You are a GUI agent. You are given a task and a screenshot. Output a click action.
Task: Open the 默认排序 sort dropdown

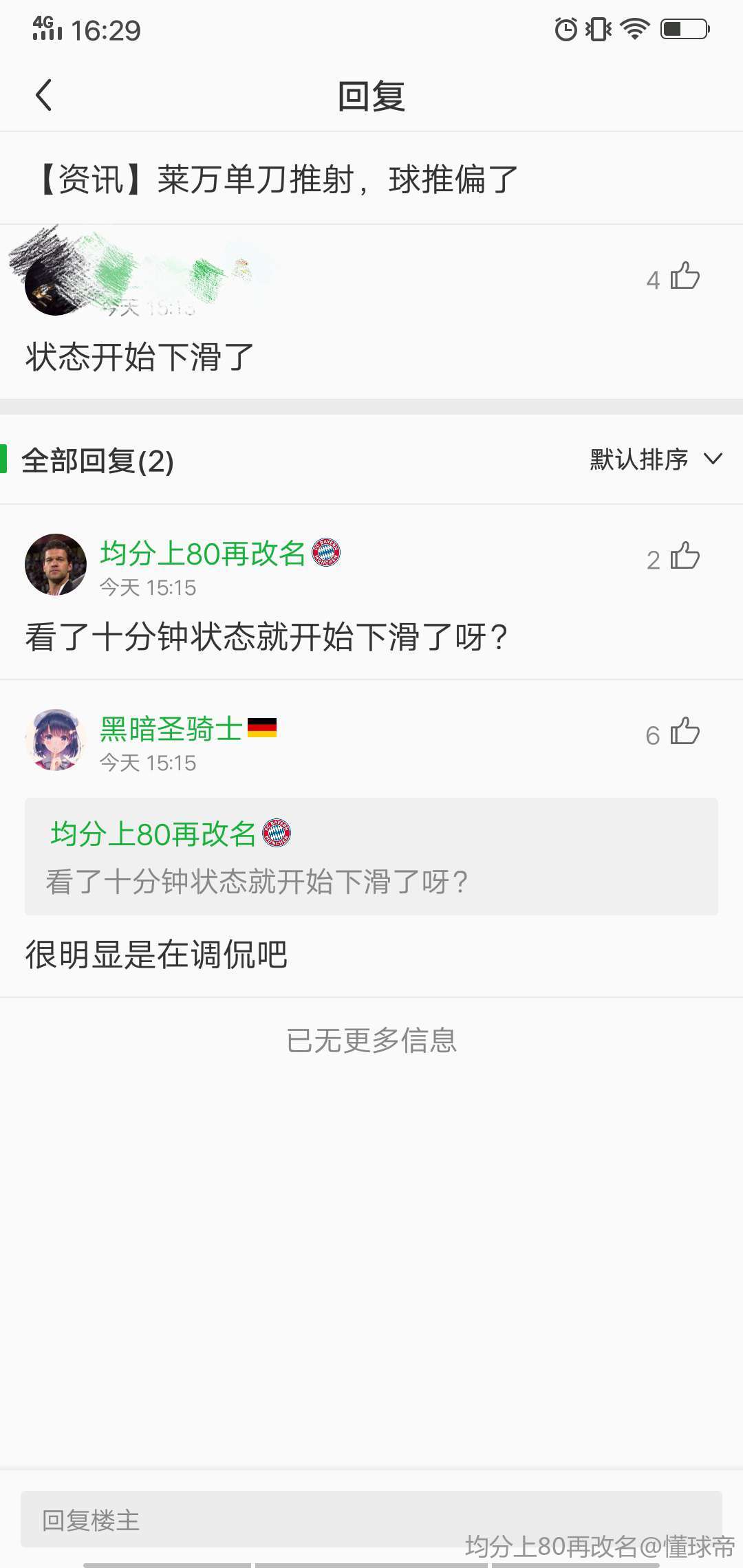coord(655,459)
